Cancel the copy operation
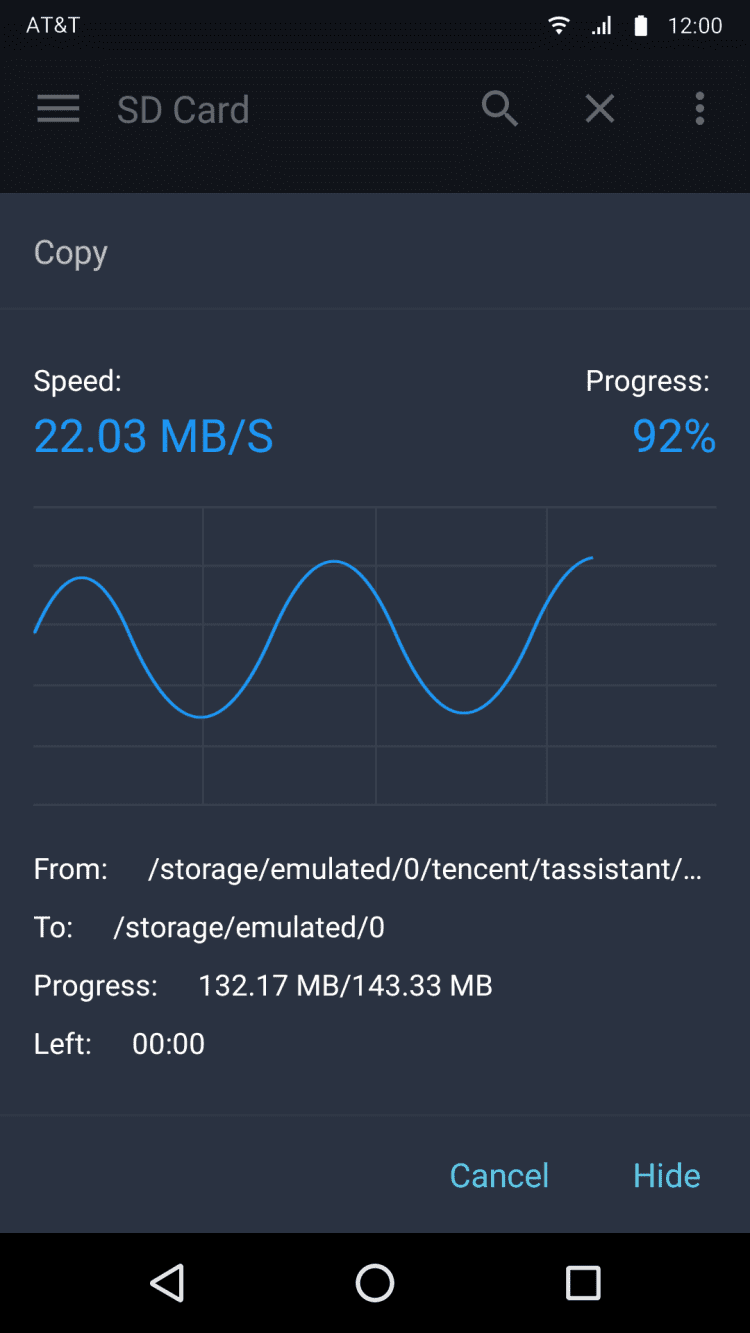Viewport: 750px width, 1333px height. [x=499, y=1175]
